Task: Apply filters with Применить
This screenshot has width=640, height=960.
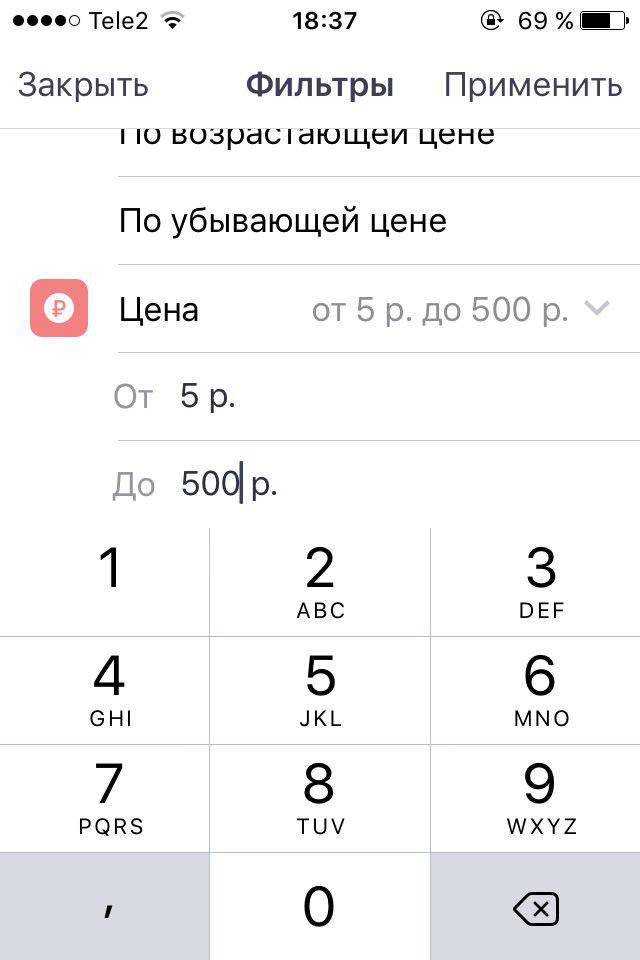Action: [x=533, y=86]
